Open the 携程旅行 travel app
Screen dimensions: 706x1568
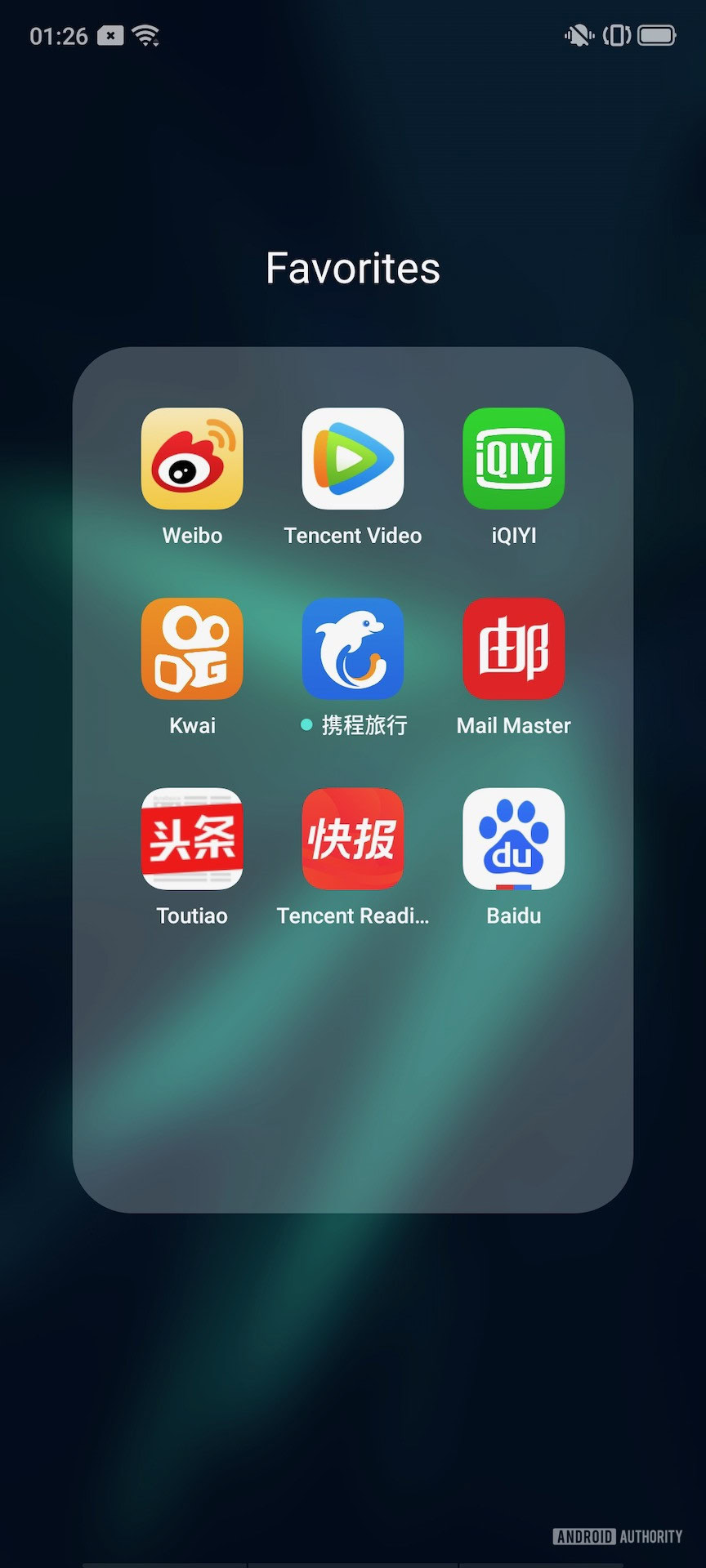click(353, 649)
